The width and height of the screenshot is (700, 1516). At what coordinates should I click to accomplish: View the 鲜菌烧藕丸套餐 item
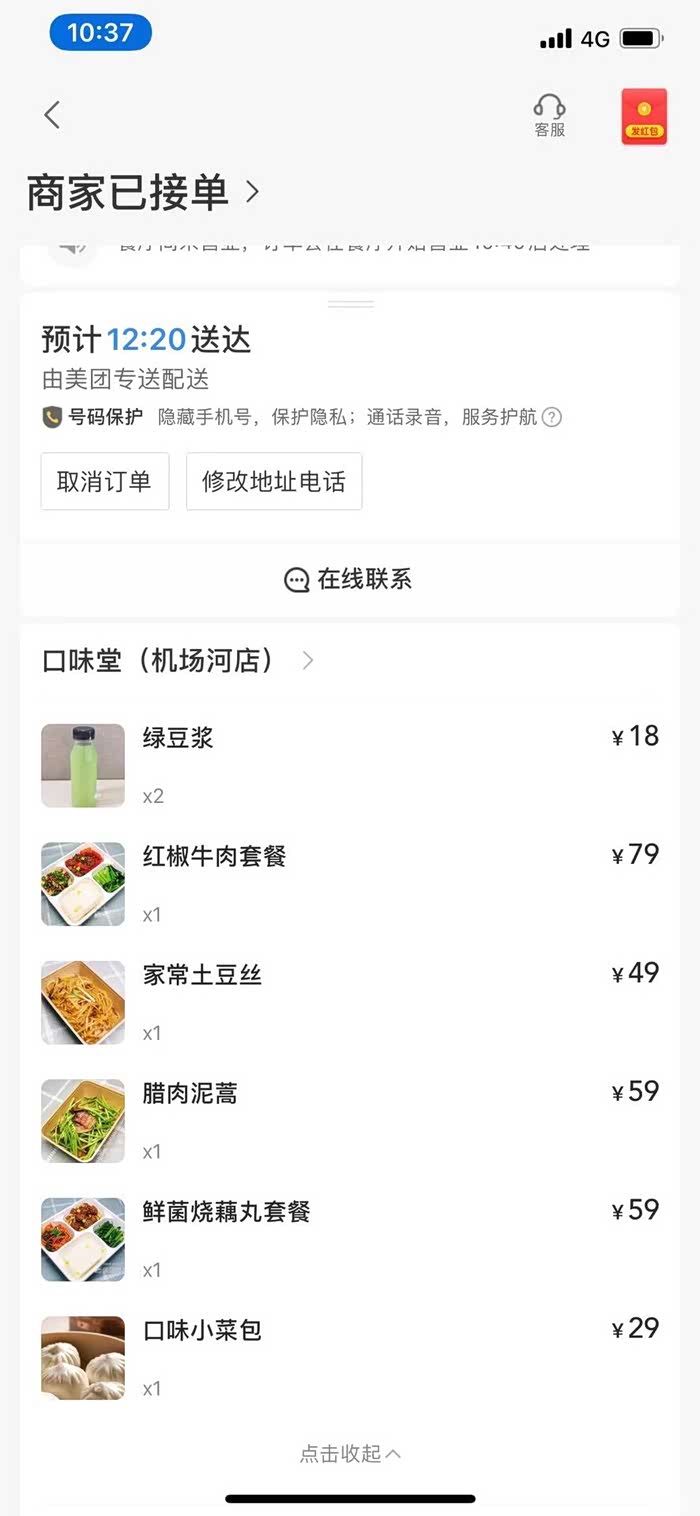[226, 1212]
